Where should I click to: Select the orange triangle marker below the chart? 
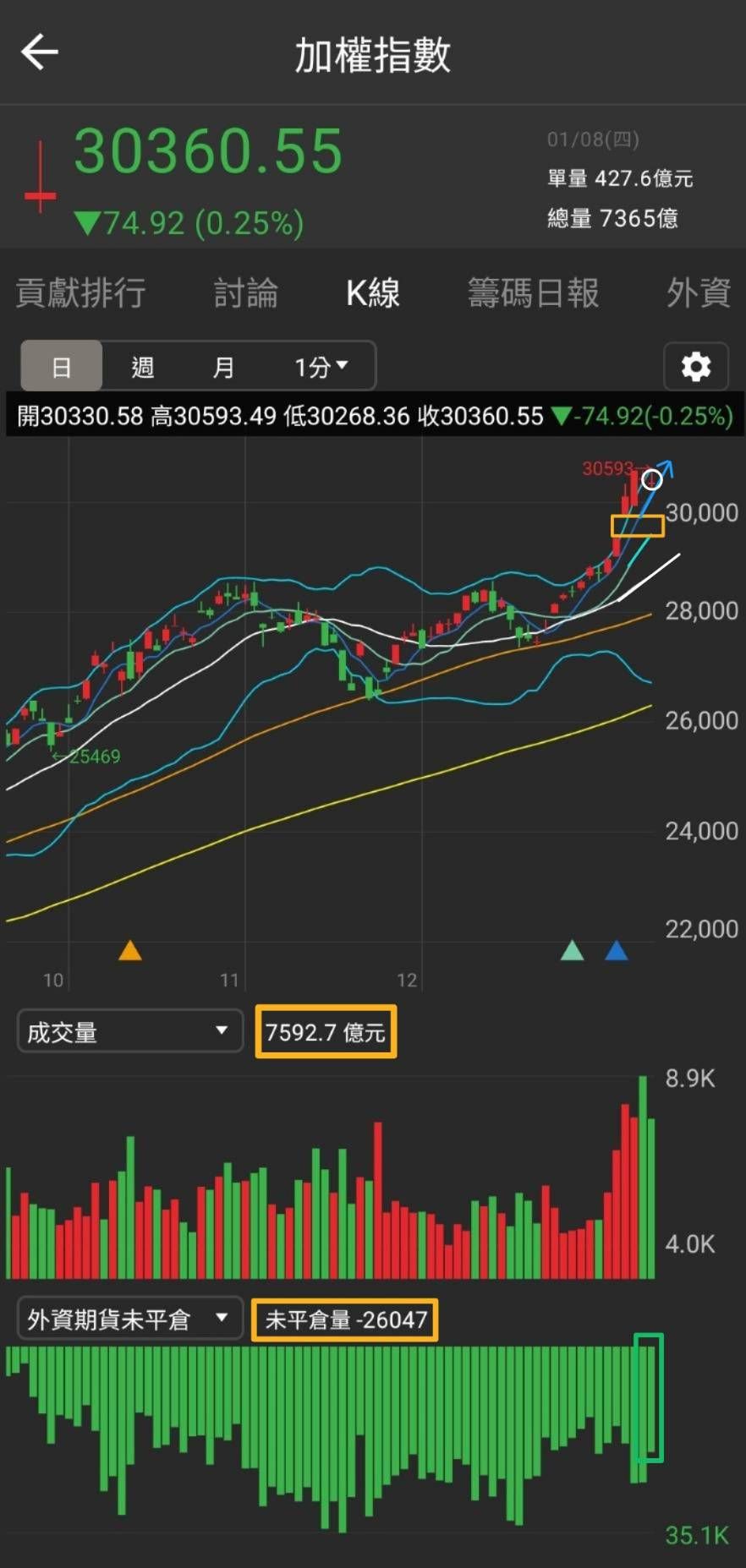coord(131,952)
